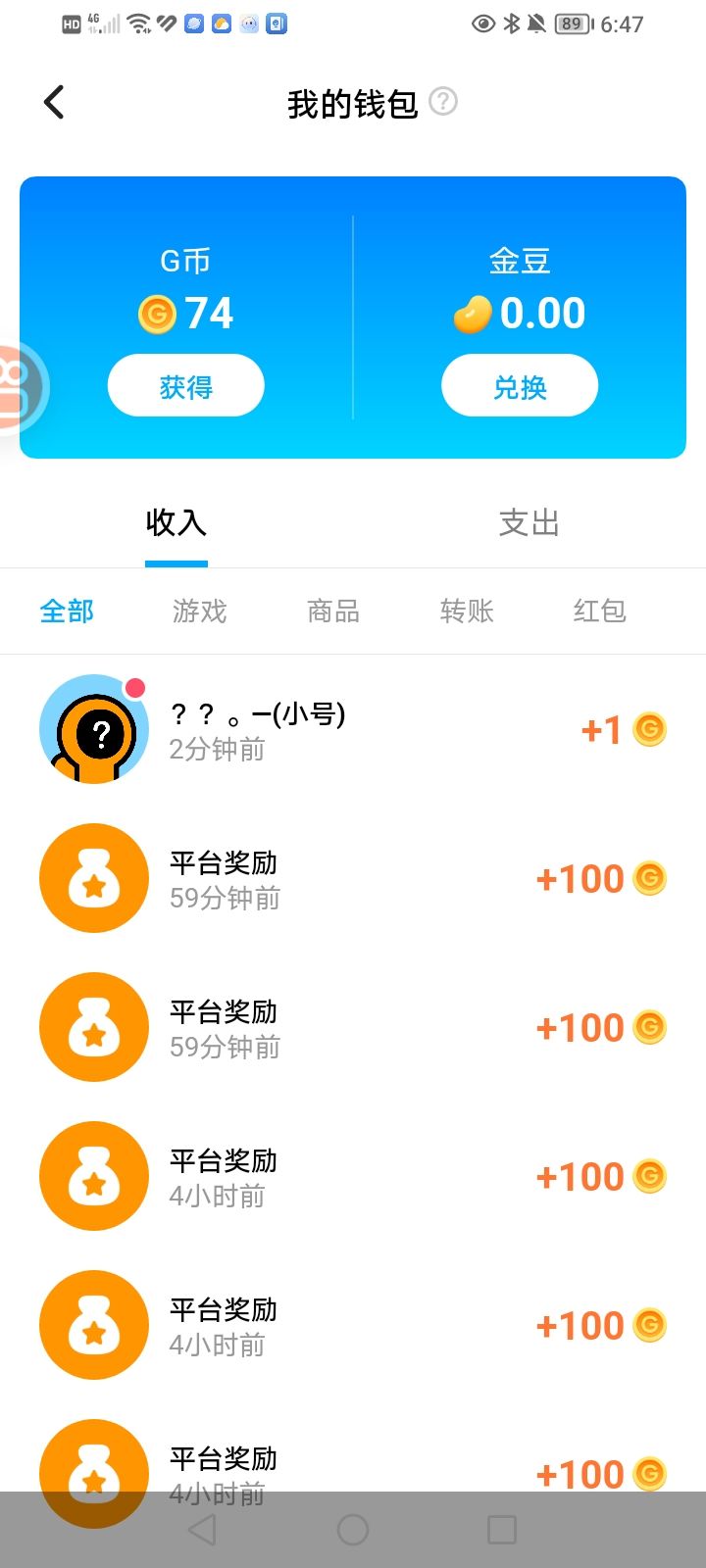Switch to the 支出 tab
Viewport: 706px width, 1568px height.
tap(529, 523)
